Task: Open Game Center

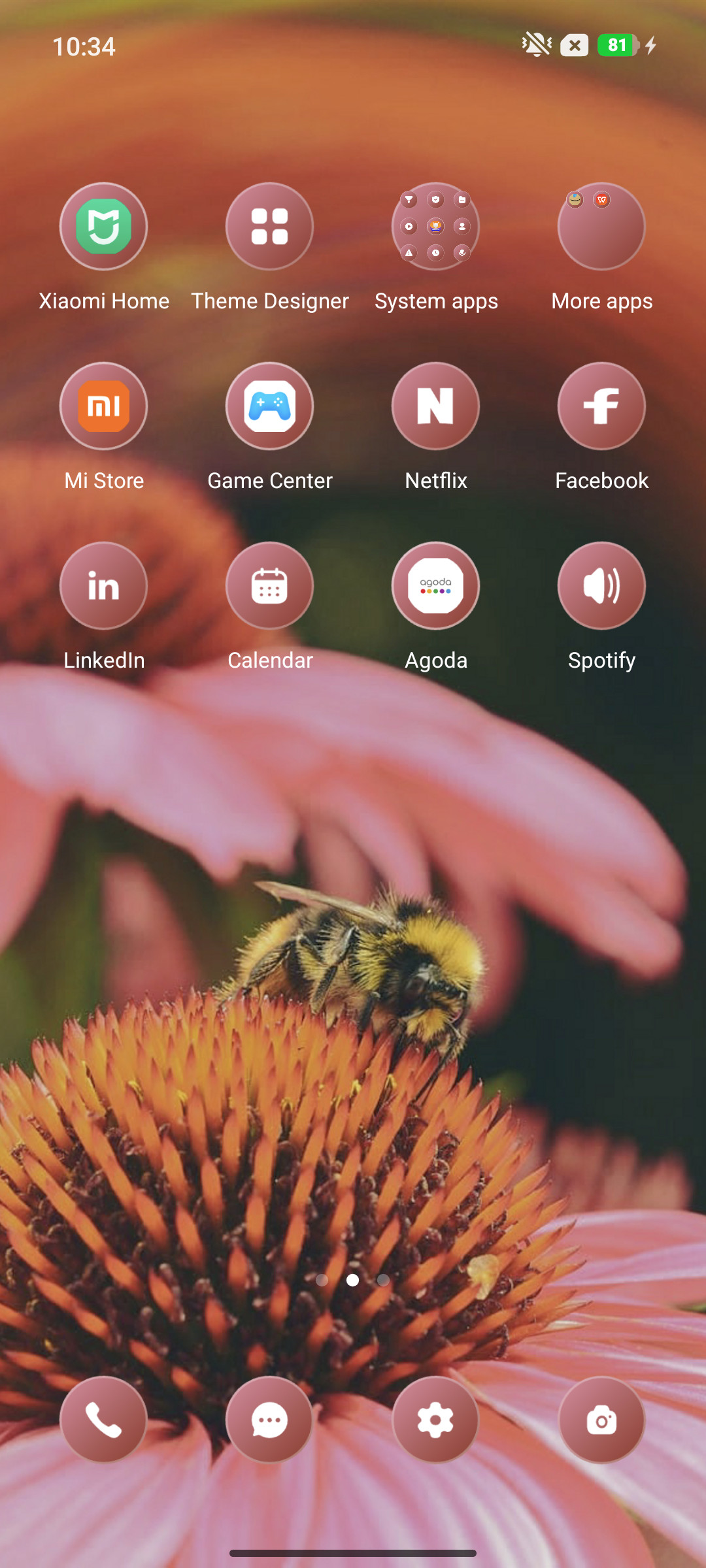Action: 269,406
